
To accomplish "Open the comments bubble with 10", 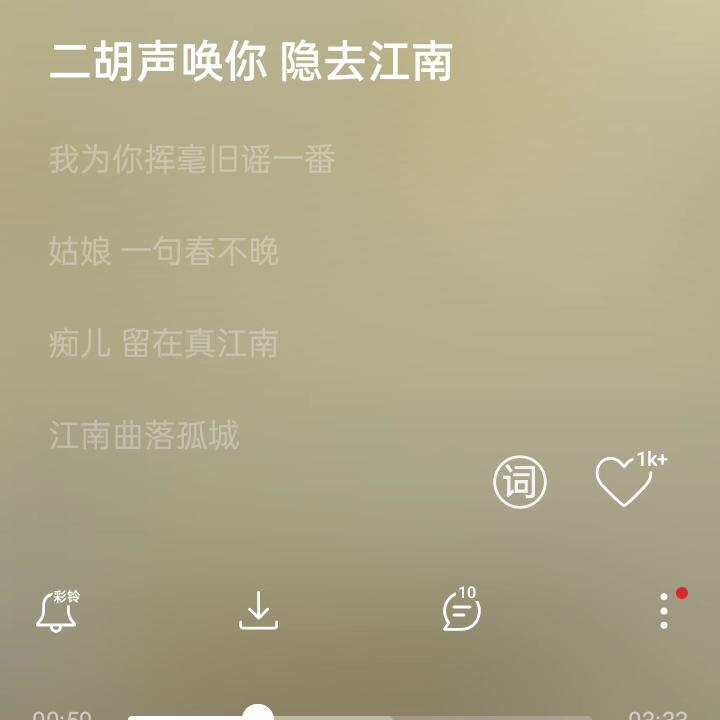I will pyautogui.click(x=461, y=610).
